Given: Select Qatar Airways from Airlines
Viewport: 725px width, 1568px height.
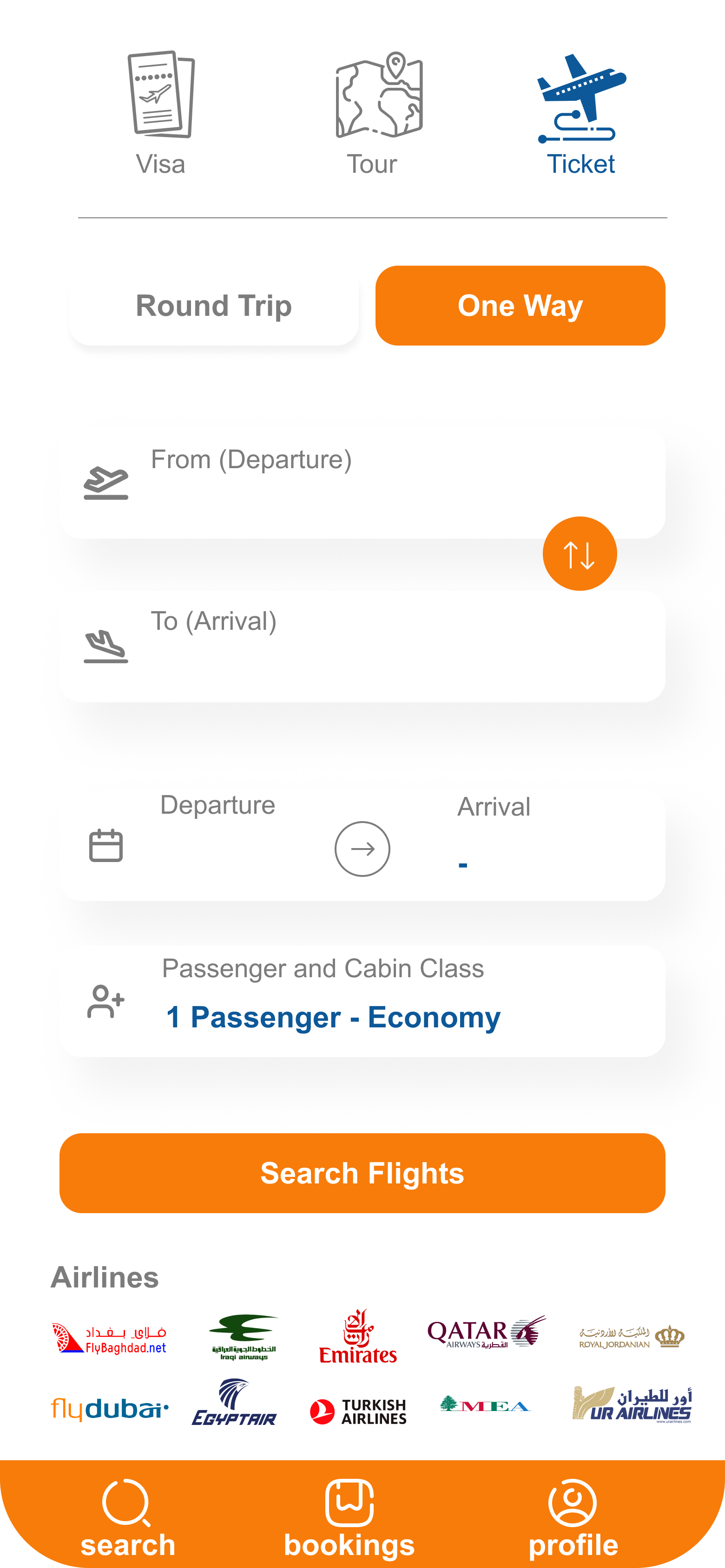Looking at the screenshot, I should (486, 1333).
